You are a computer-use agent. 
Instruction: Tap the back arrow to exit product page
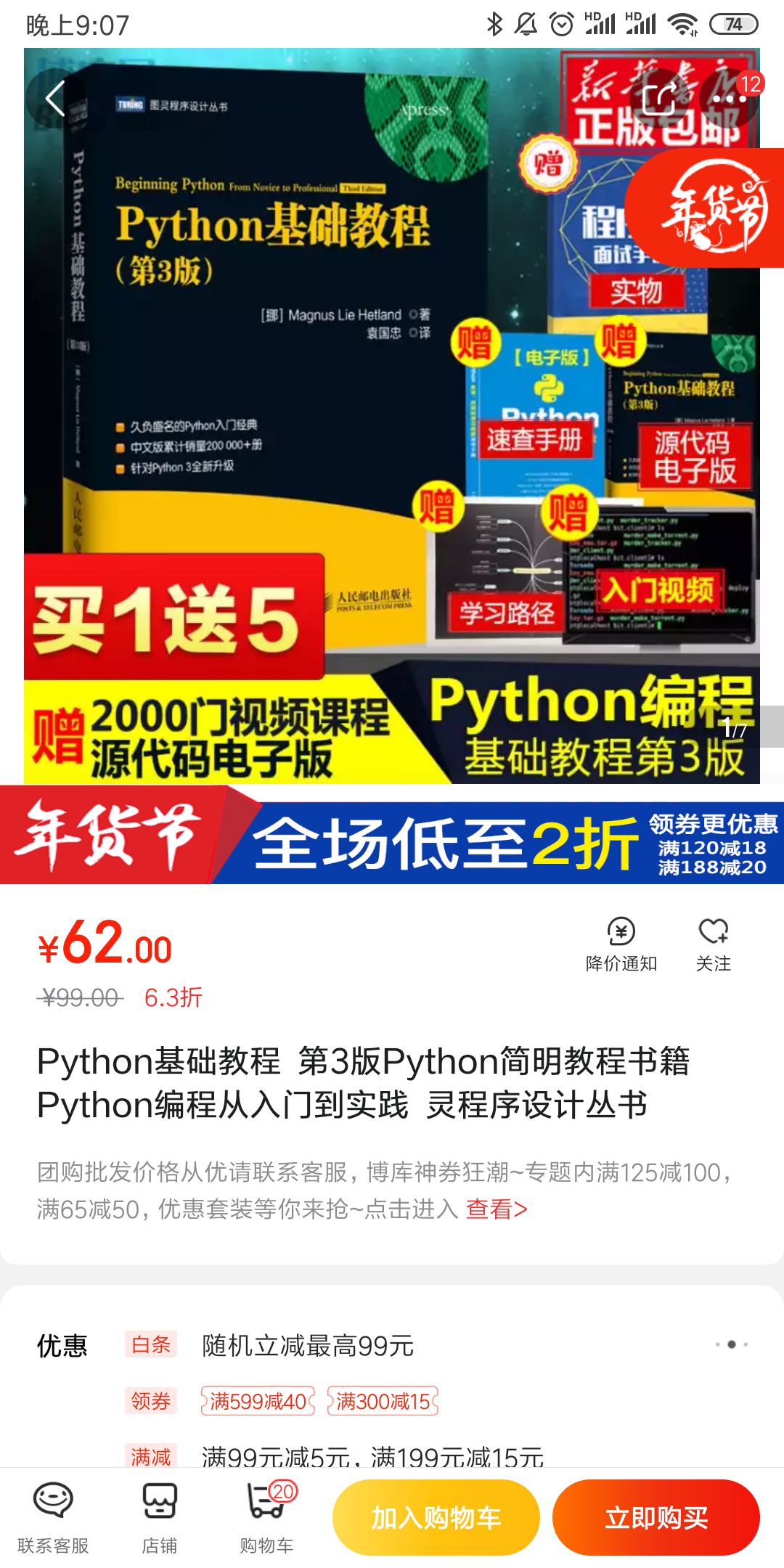(x=54, y=98)
